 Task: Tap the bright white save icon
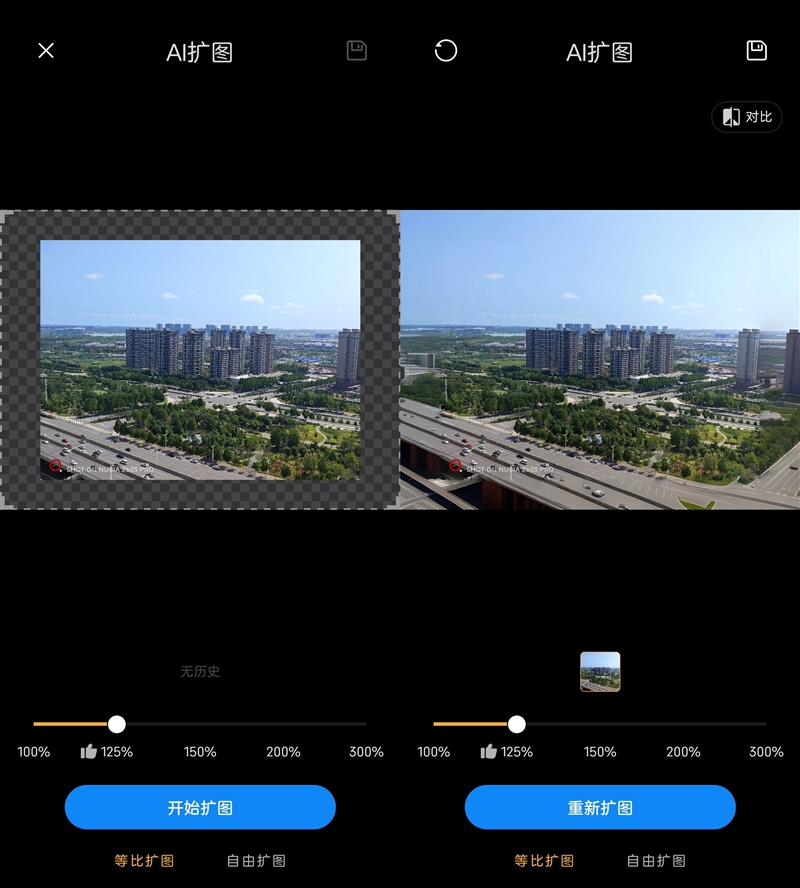[x=757, y=51]
